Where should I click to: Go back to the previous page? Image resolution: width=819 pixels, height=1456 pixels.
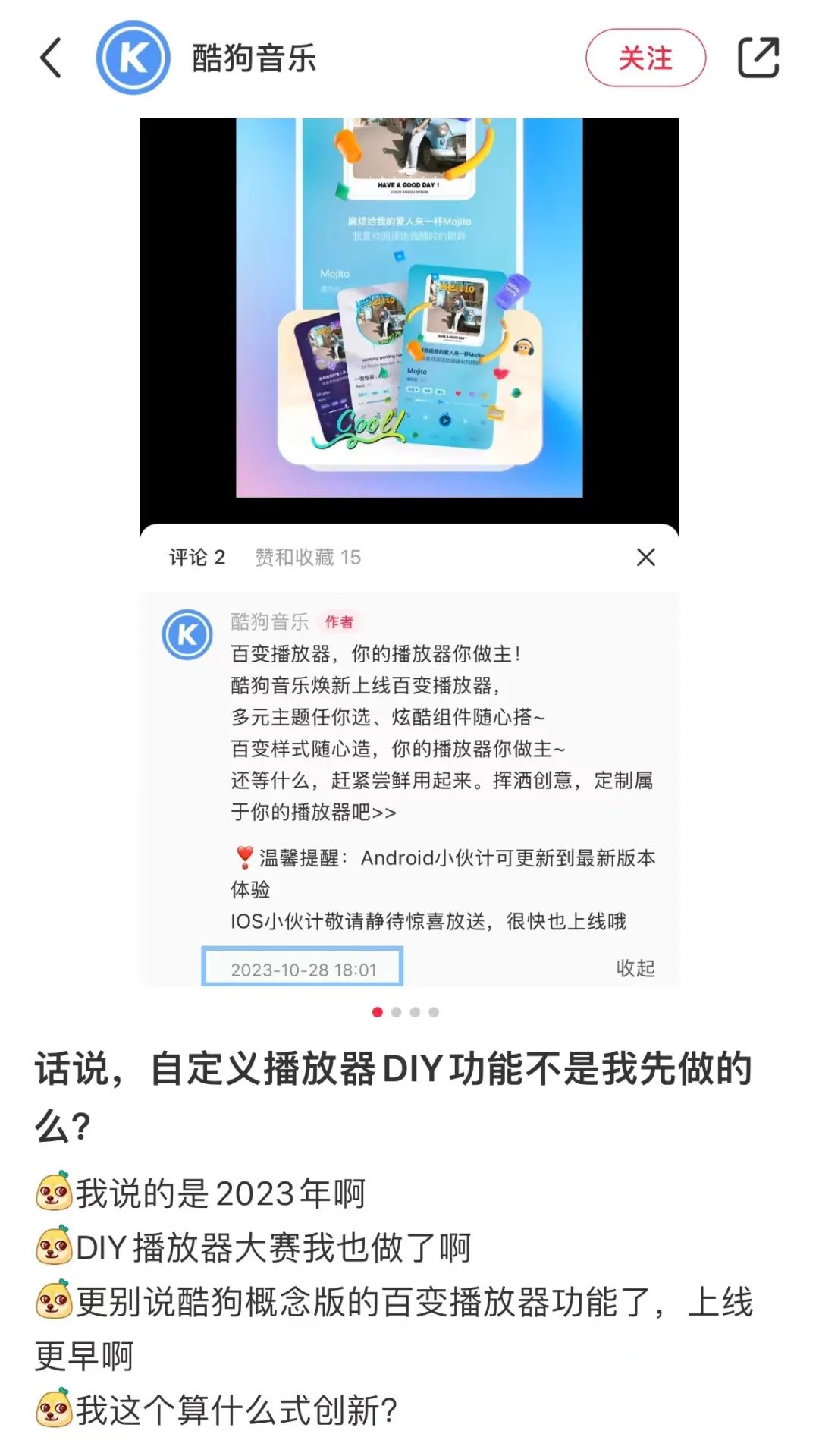pos(51,58)
